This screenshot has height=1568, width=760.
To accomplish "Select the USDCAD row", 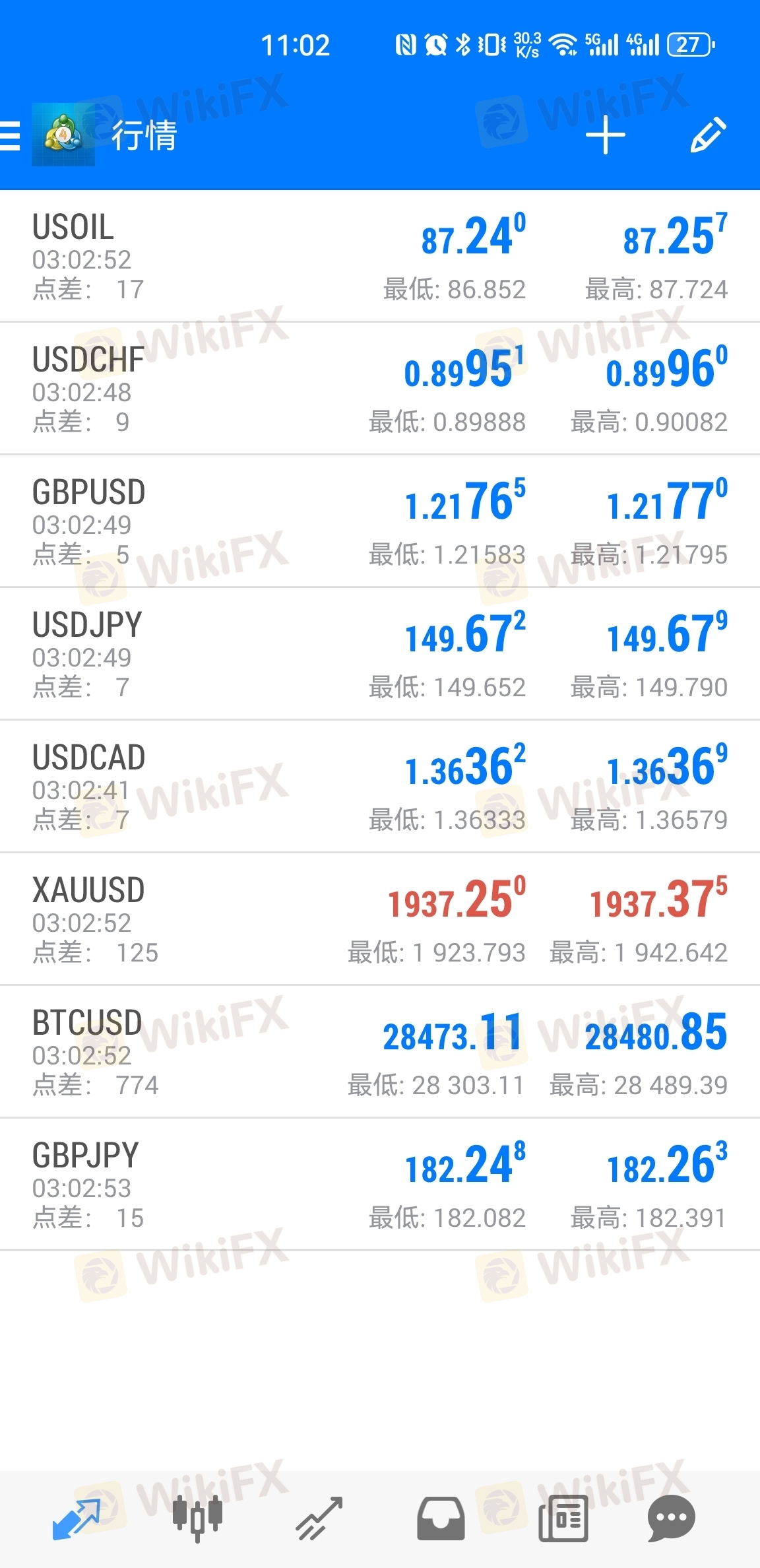I will 380,787.
